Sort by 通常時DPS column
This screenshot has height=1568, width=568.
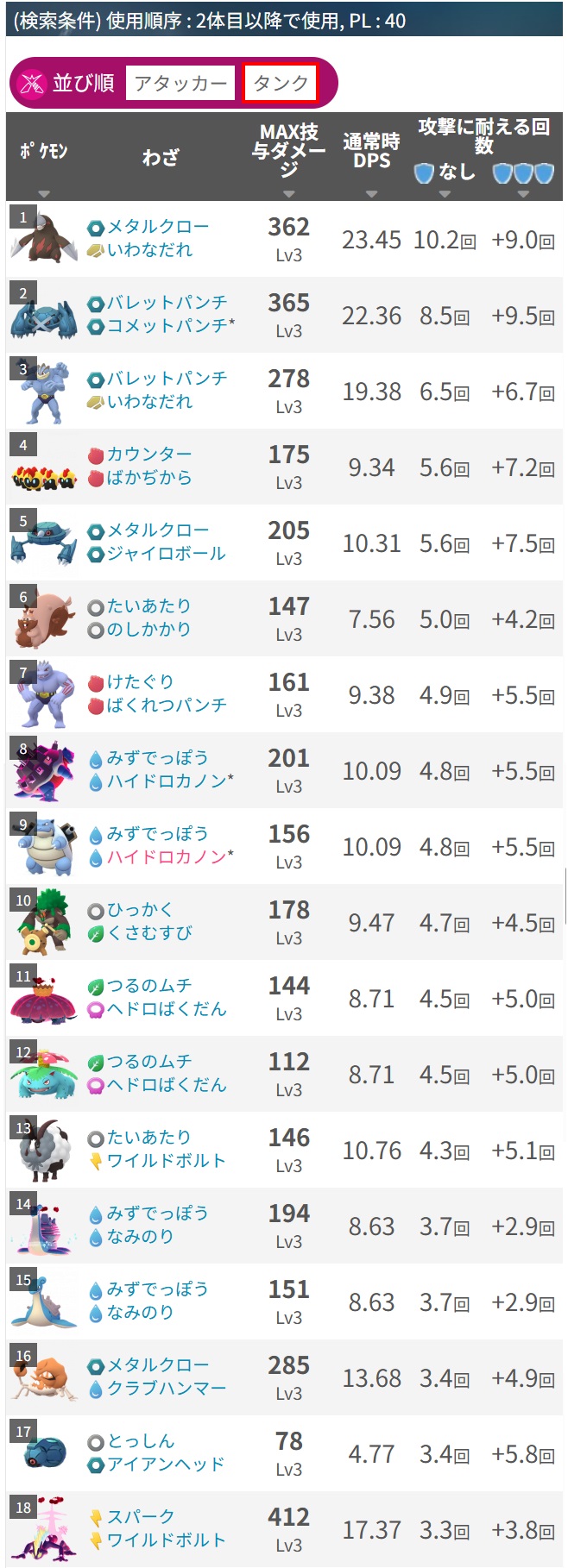[371, 157]
